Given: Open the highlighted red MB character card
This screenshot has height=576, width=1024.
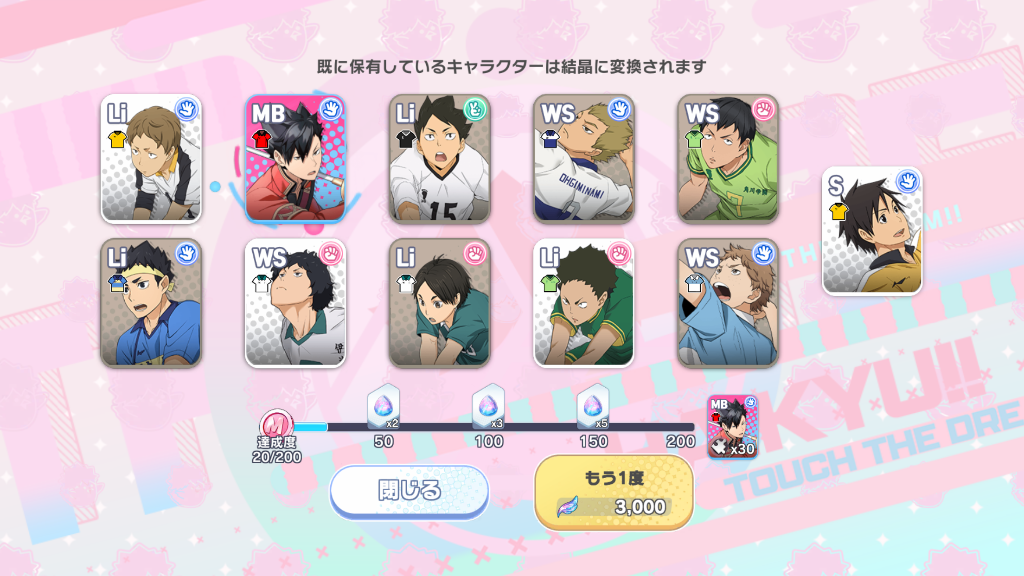Looking at the screenshot, I should tap(295, 159).
